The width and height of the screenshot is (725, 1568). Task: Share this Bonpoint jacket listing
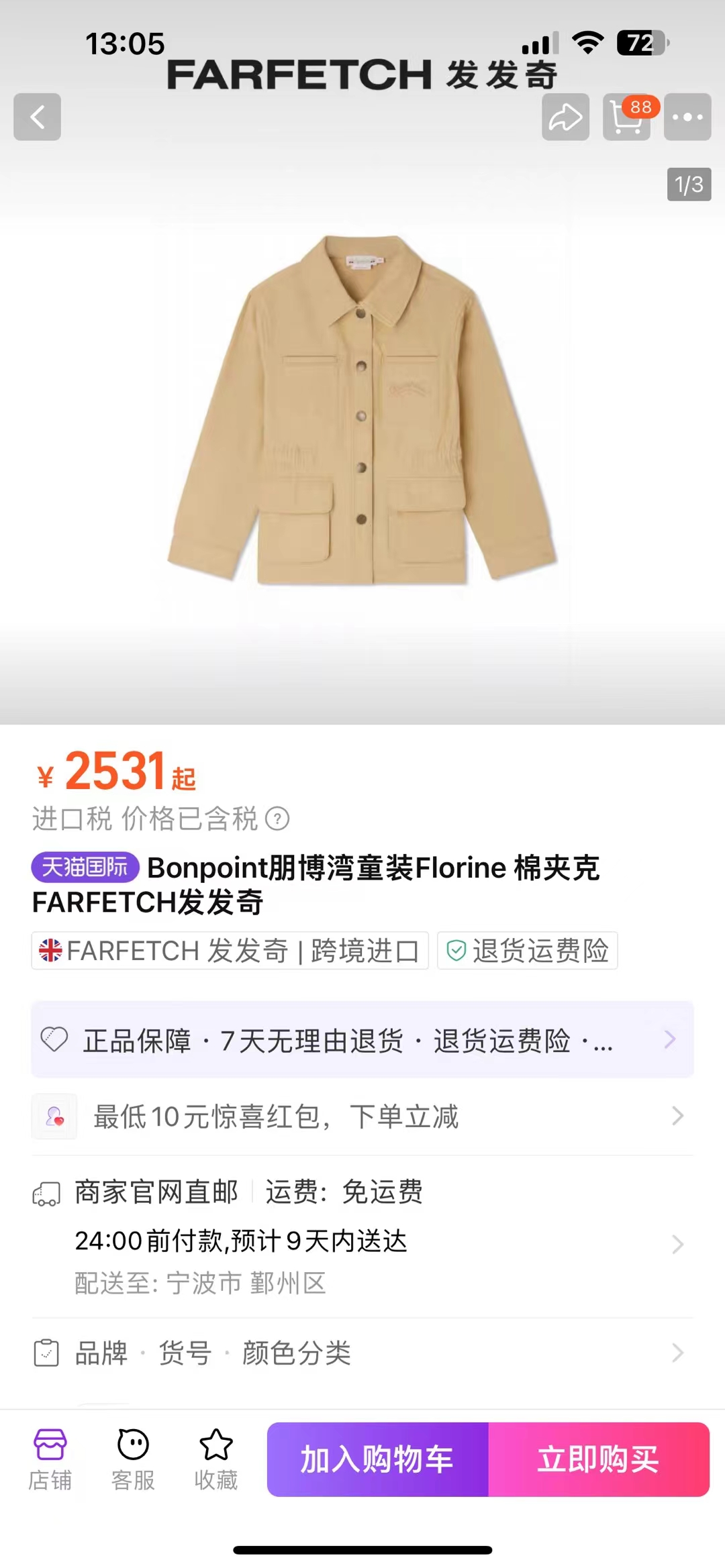565,117
